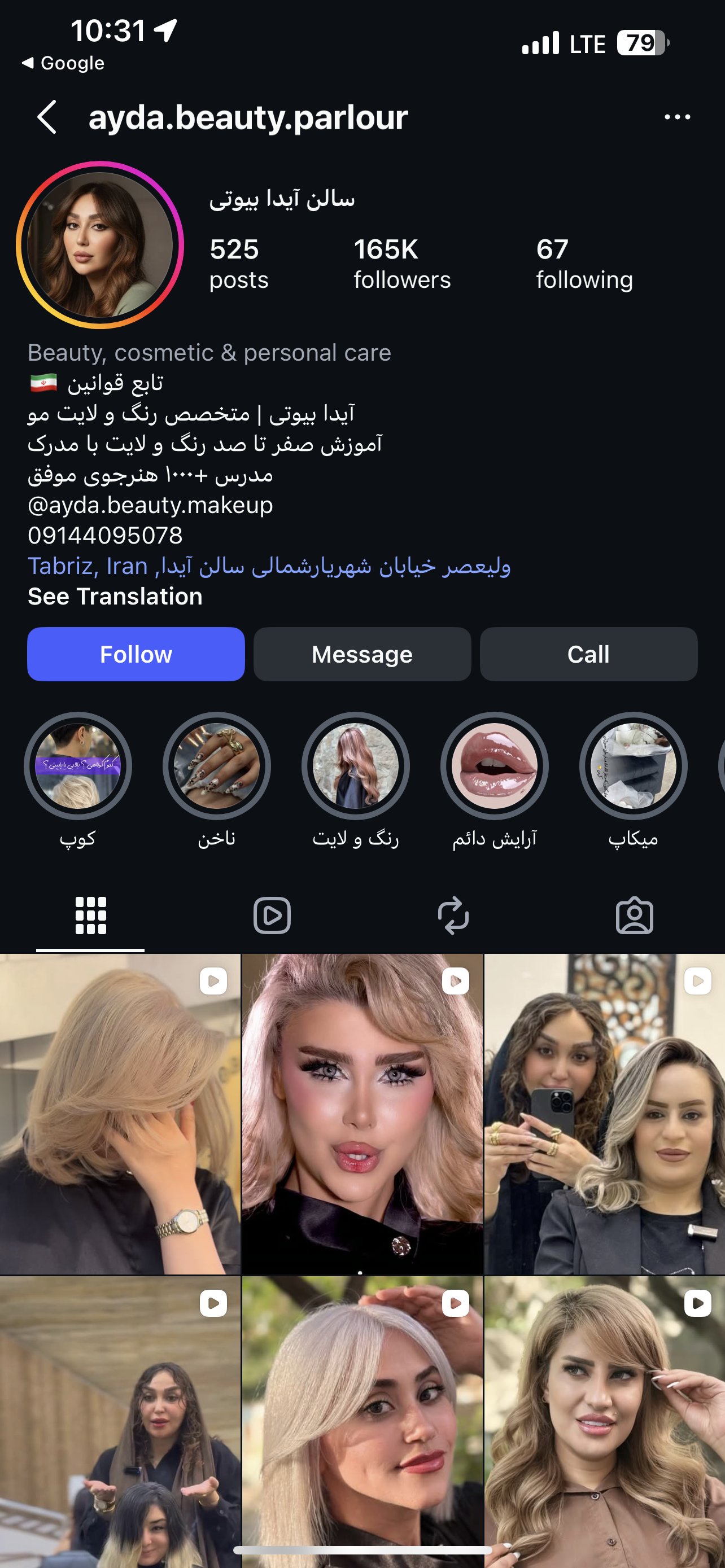Viewport: 725px width, 1568px height.
Task: Open the @ayda.beauty.makeup mention
Action: (x=150, y=505)
